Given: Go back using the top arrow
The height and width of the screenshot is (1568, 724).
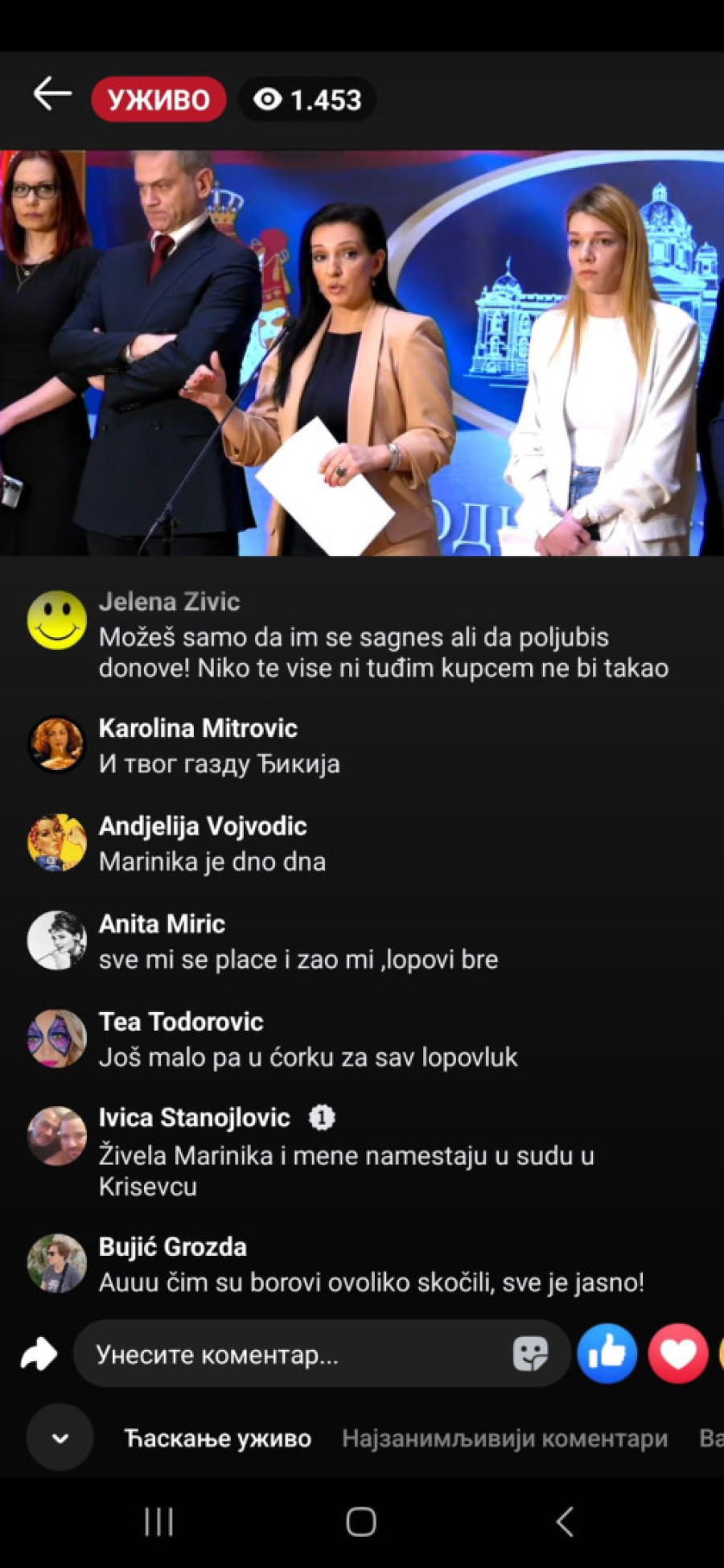Looking at the screenshot, I should [x=52, y=95].
